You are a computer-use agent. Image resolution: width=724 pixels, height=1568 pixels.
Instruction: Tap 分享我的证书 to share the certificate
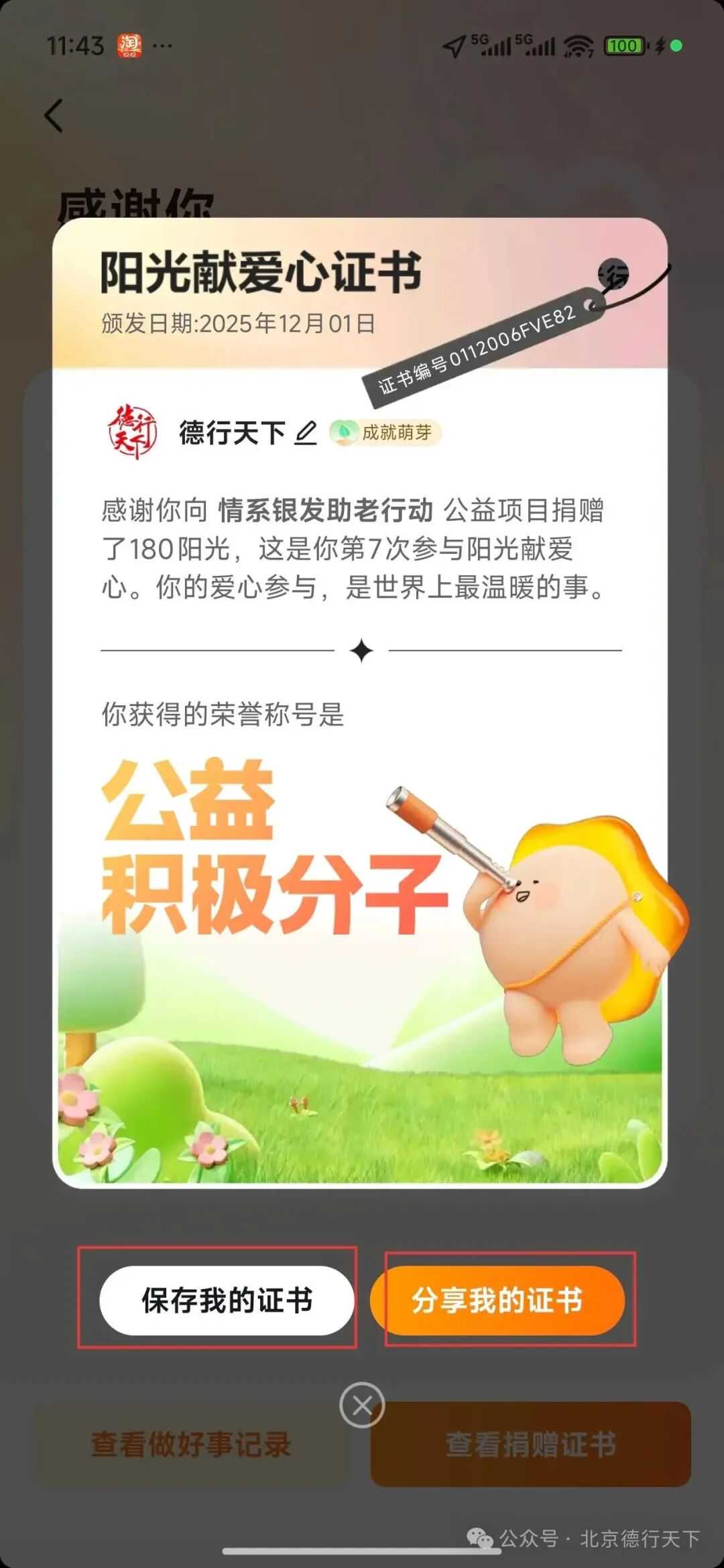tap(497, 1301)
